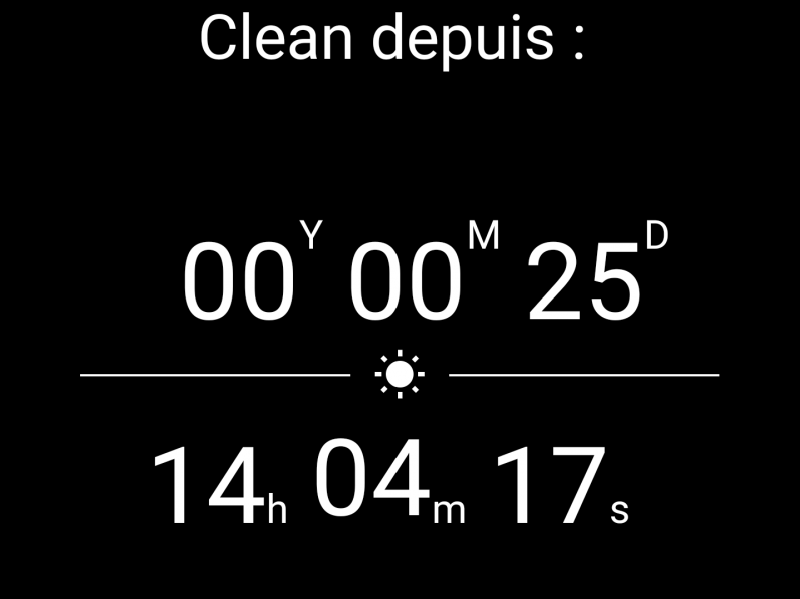
Task: Tap the sun icon between the divider lines
Action: tap(400, 375)
